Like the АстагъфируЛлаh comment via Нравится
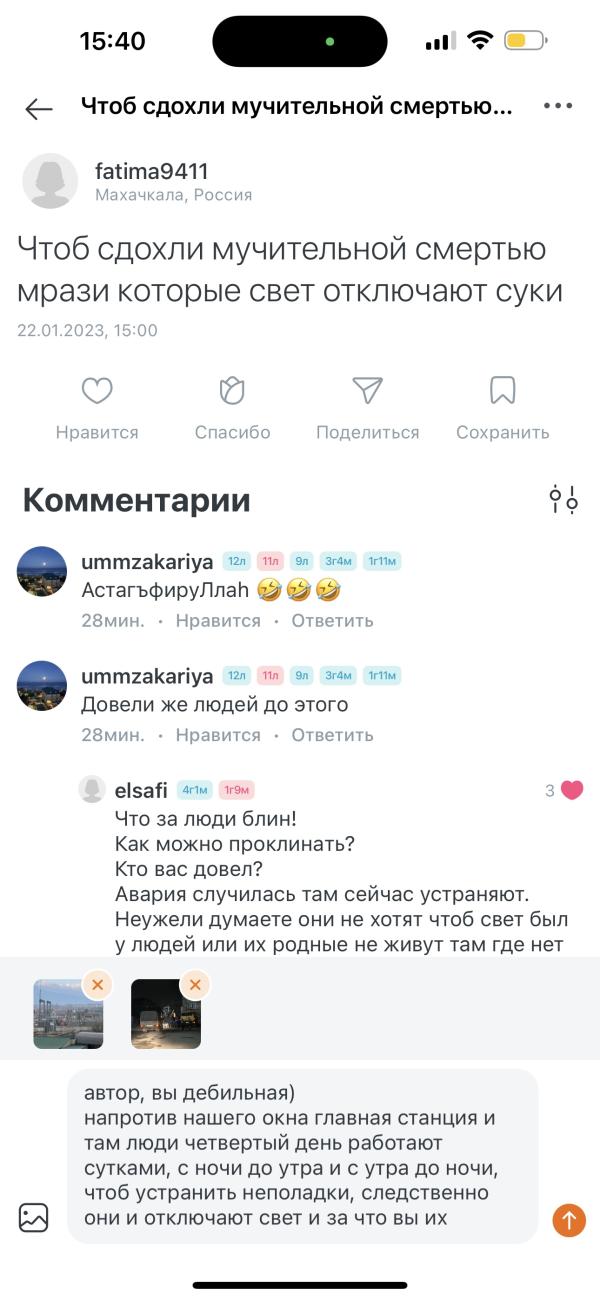The image size is (600, 1300). (218, 620)
